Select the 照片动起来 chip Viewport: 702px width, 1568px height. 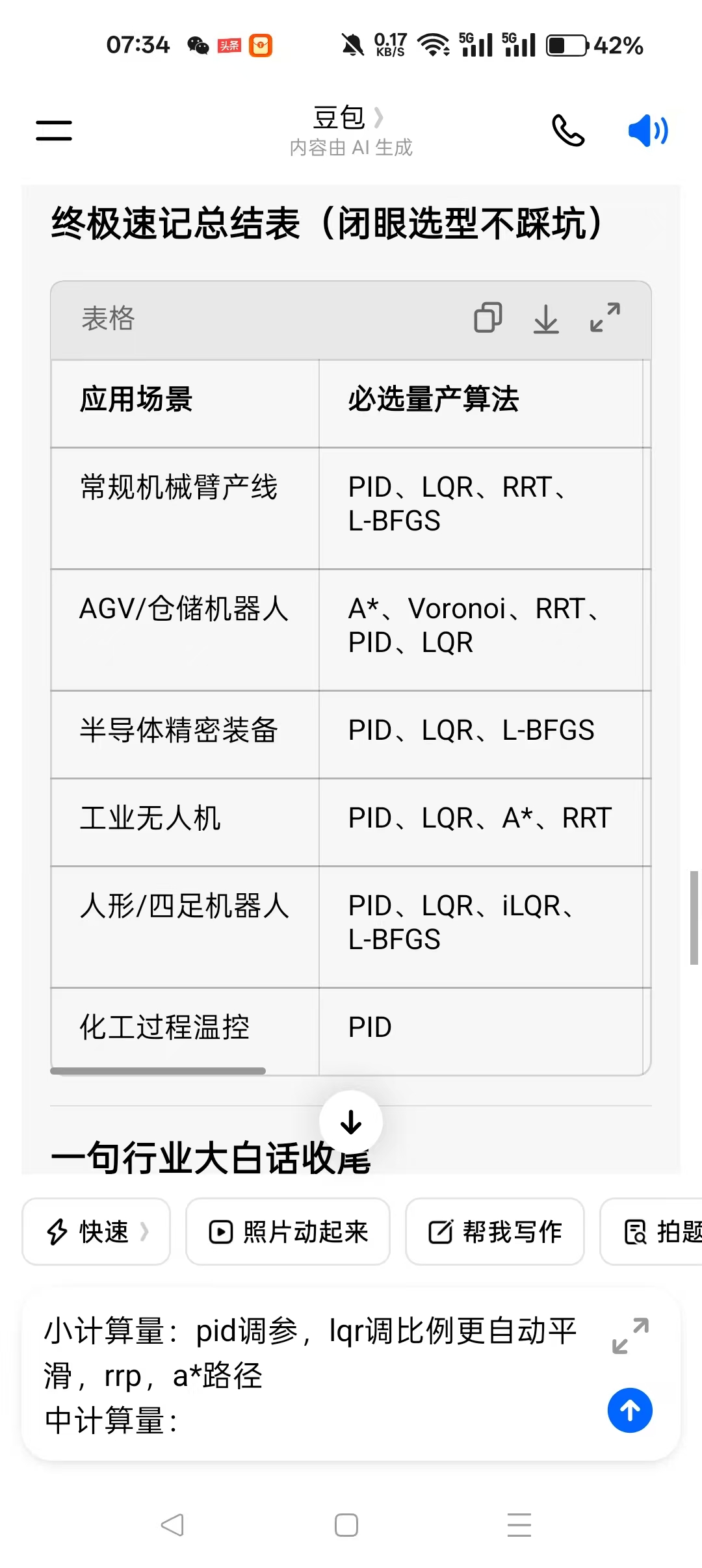coord(288,1231)
